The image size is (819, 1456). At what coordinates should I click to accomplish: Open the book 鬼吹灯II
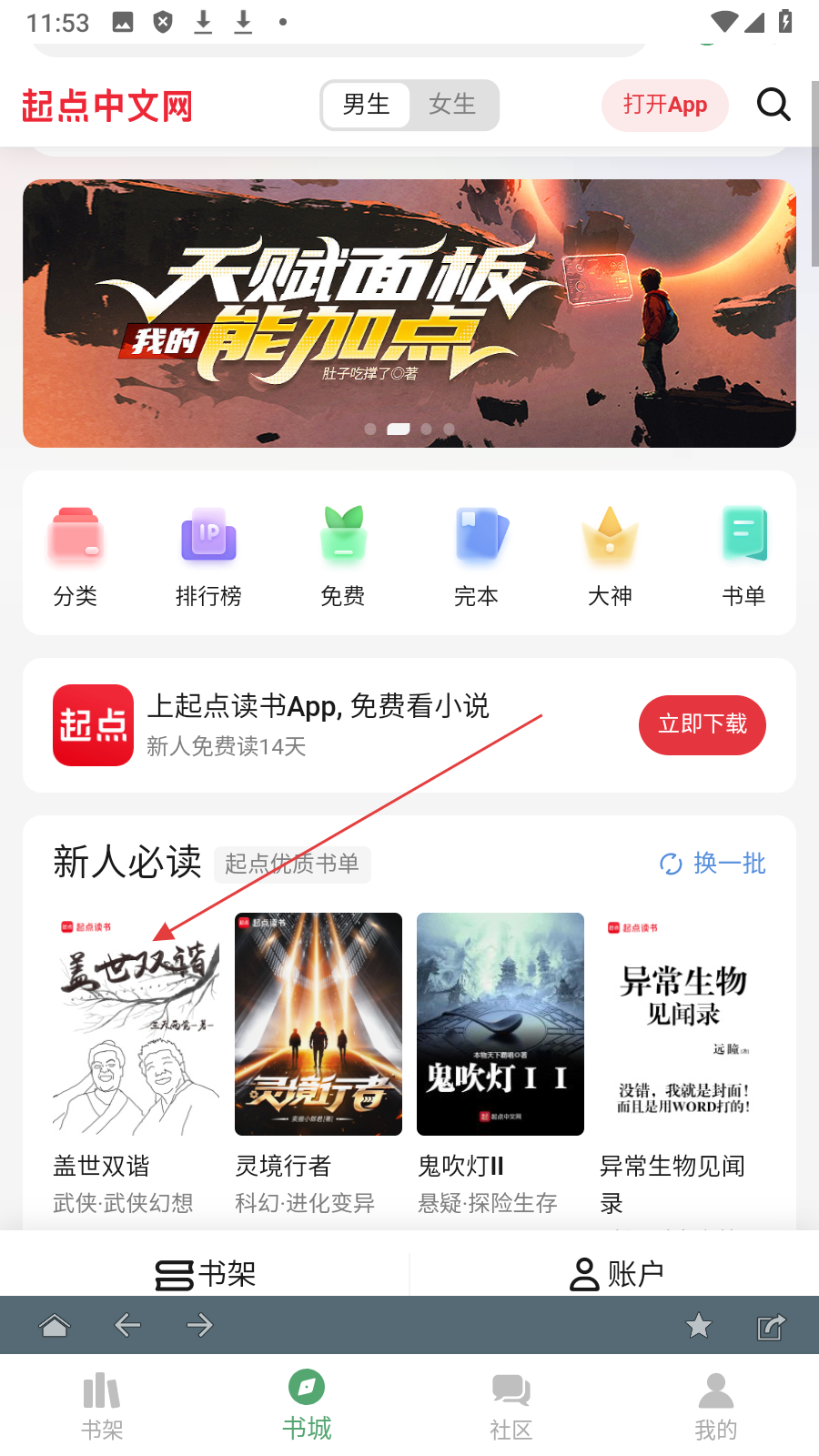[500, 1024]
